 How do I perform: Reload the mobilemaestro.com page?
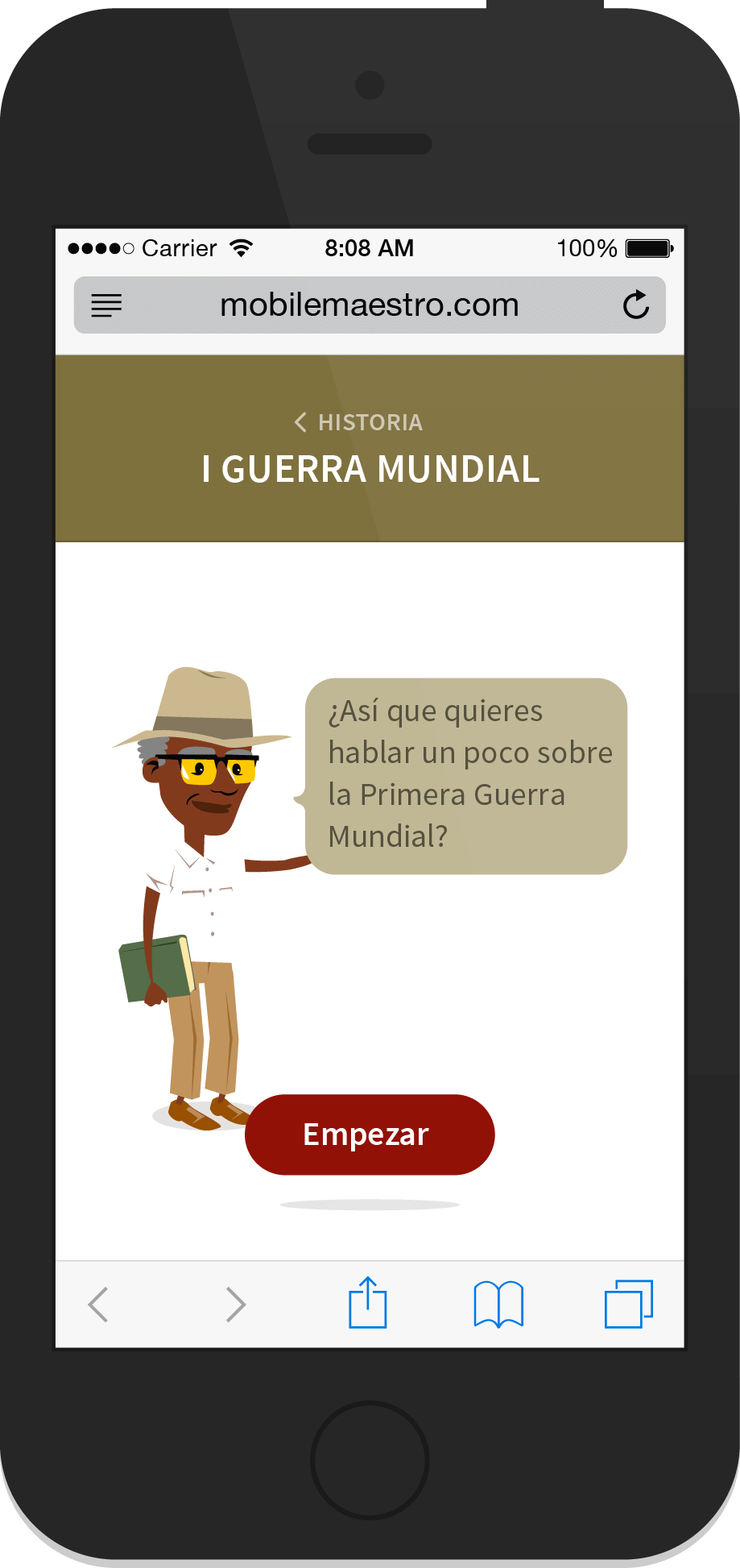pyautogui.click(x=635, y=305)
